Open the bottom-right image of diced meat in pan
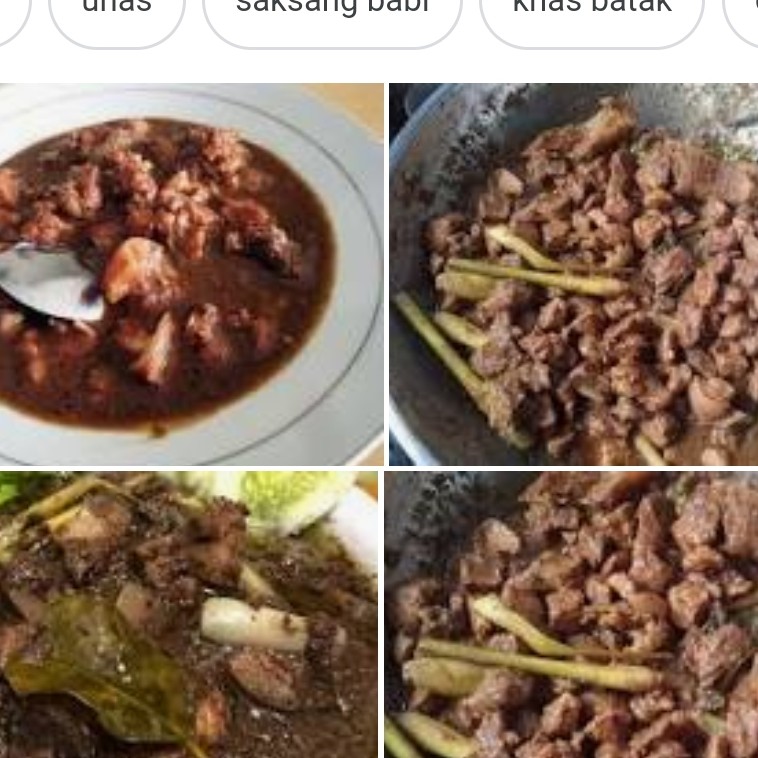The height and width of the screenshot is (758, 758). [x=571, y=614]
